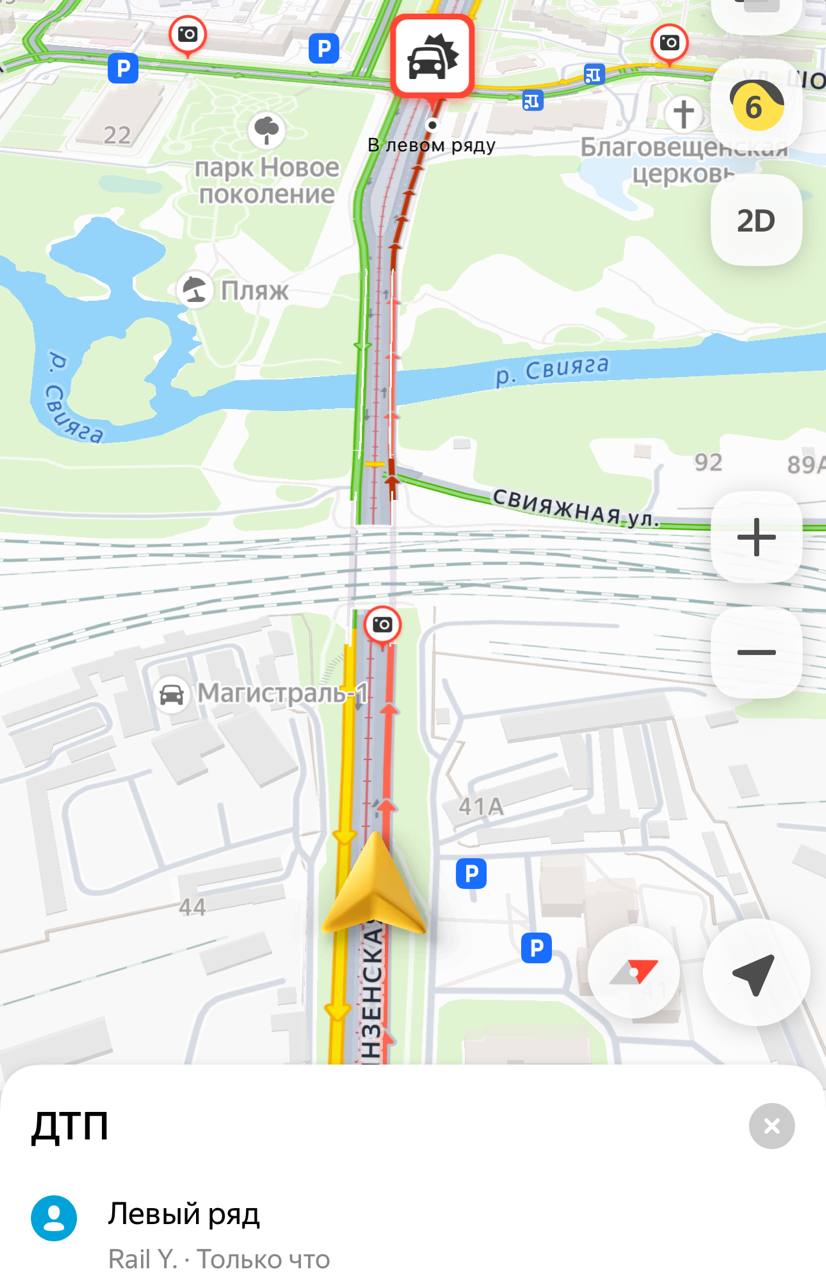Open the парк Новое поколение marker

point(266,129)
